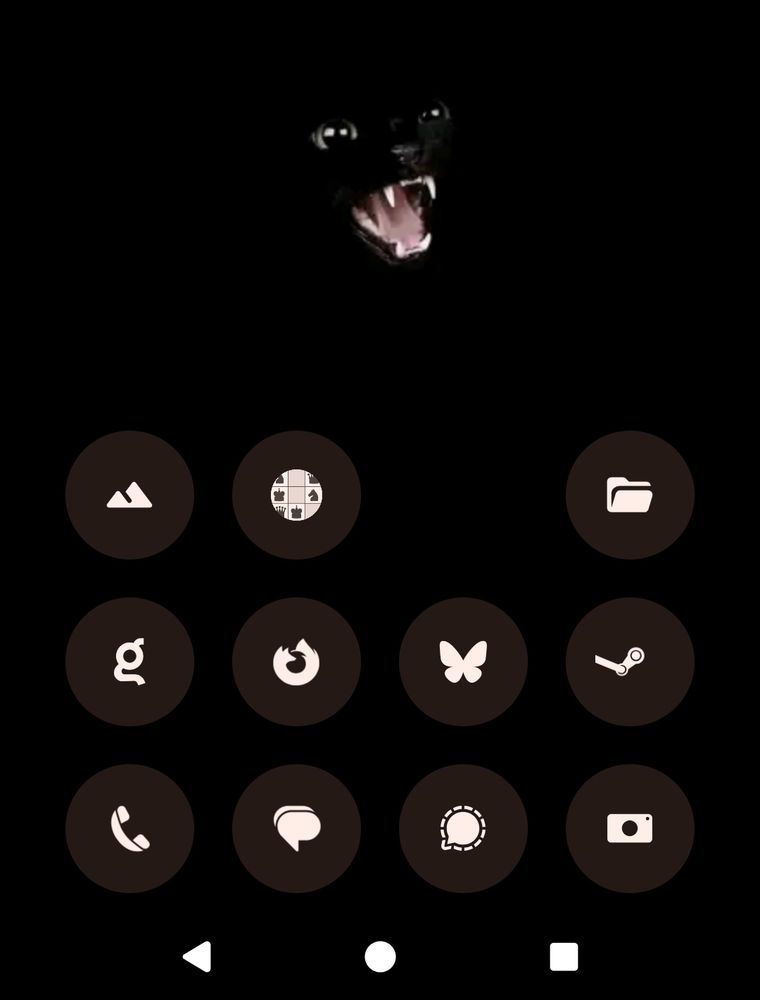Open the Camera app
The image size is (760, 1000).
(x=630, y=828)
